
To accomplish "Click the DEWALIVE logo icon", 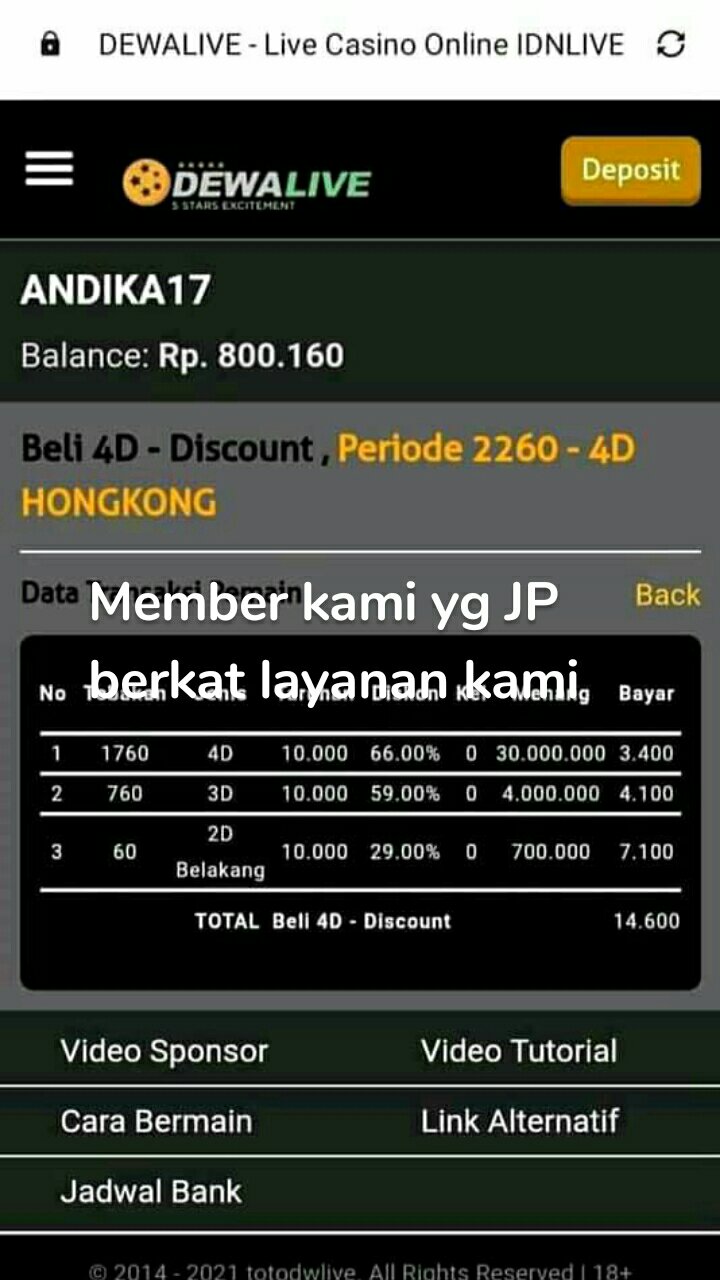I will (147, 180).
